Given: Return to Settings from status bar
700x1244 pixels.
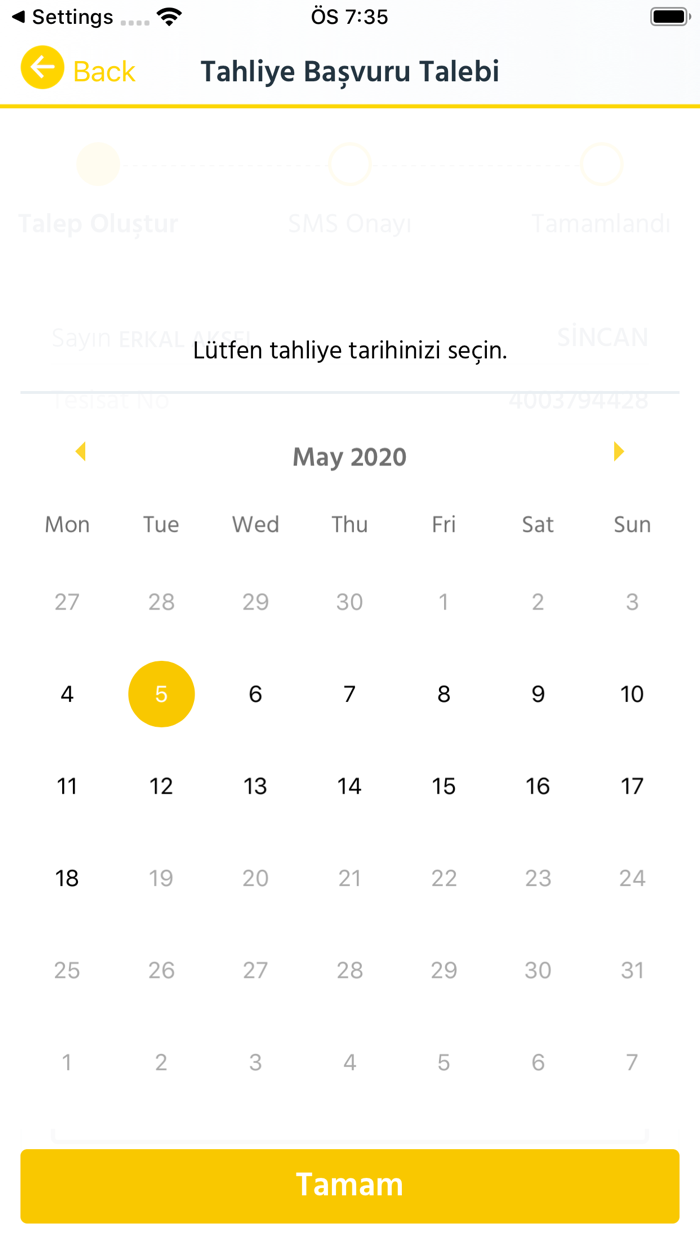Looking at the screenshot, I should click(x=62, y=17).
